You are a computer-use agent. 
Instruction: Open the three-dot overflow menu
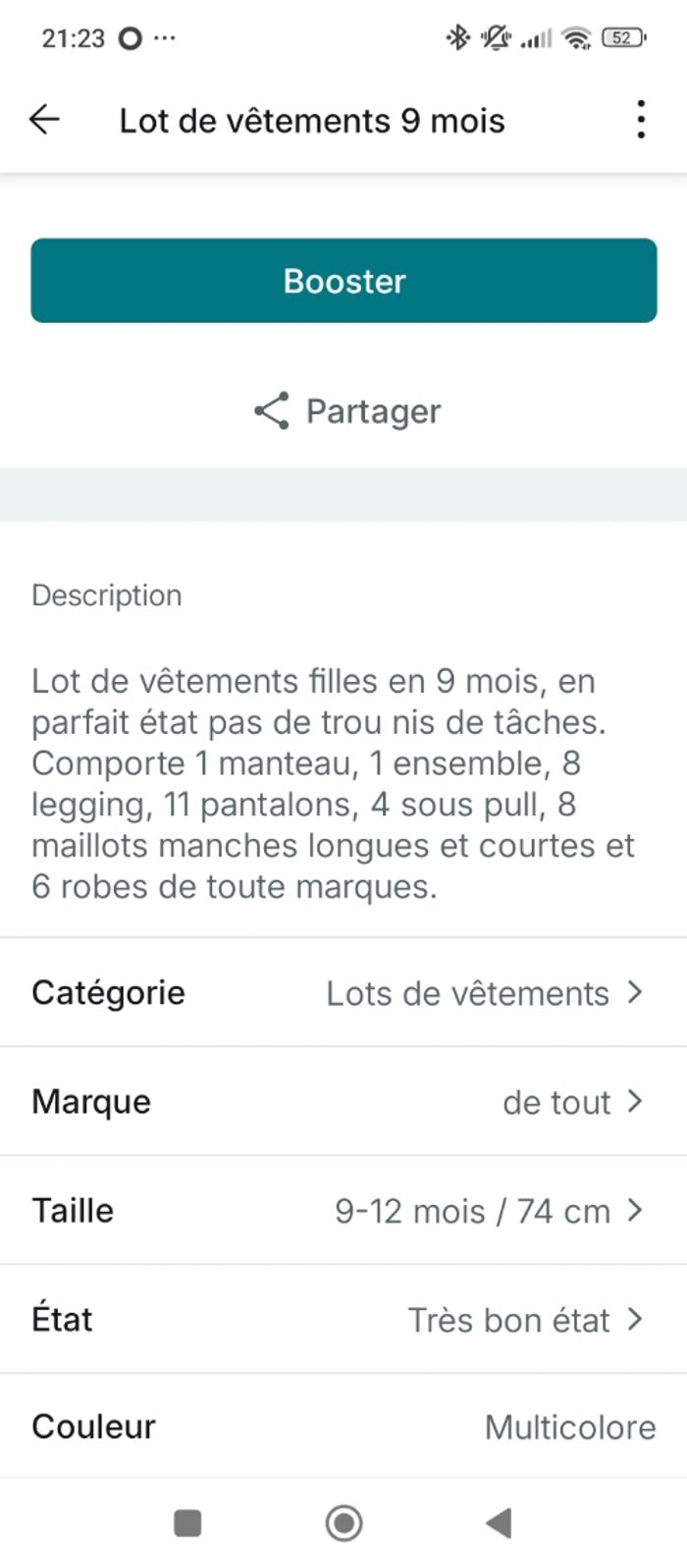pos(640,120)
